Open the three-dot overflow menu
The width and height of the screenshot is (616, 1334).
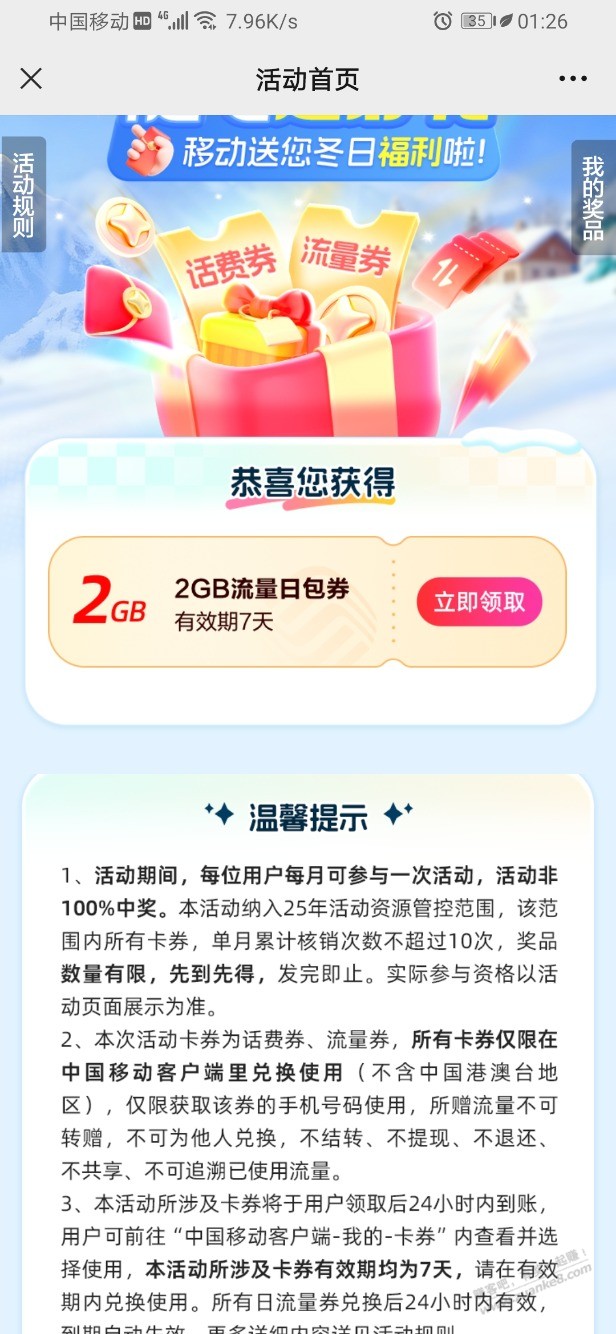click(x=573, y=79)
